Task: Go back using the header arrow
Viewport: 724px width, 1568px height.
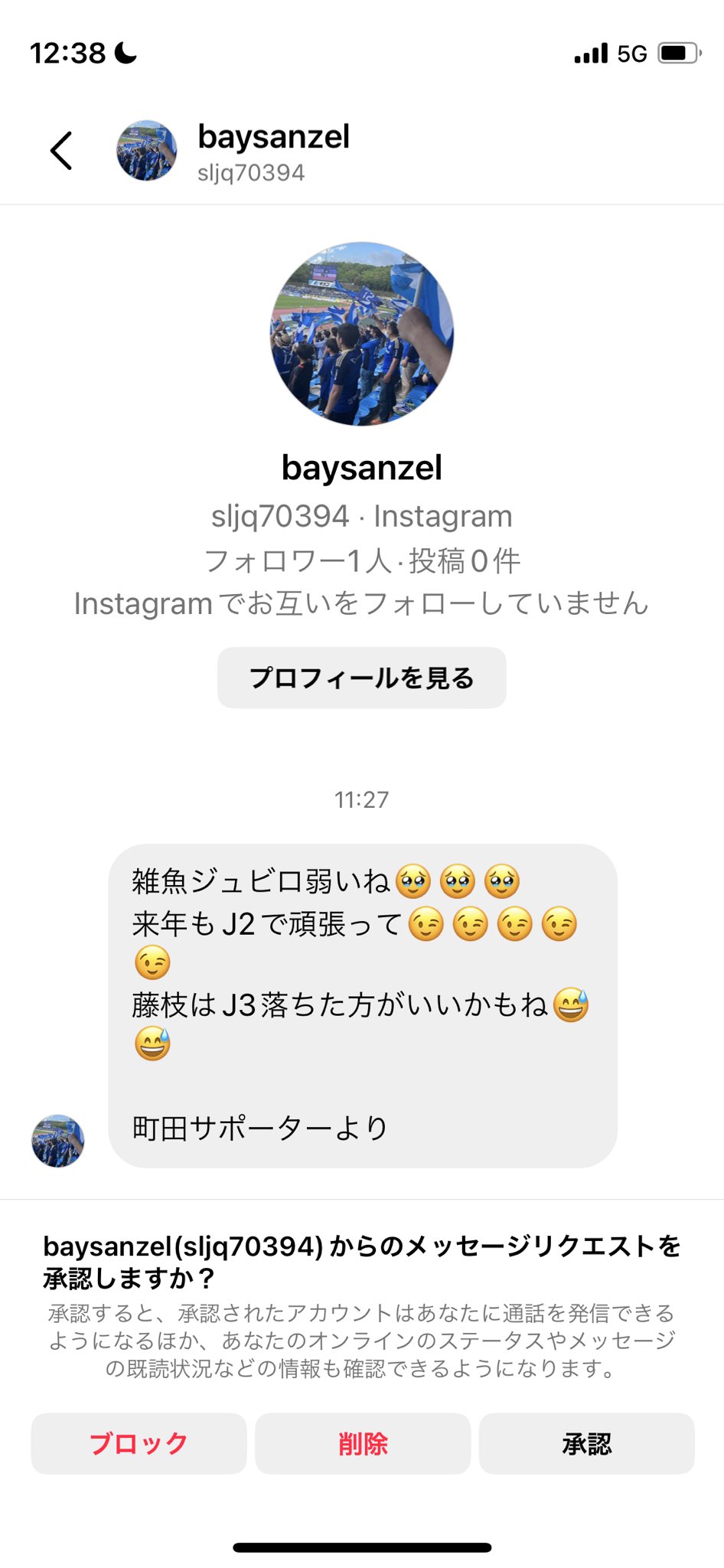Action: click(61, 150)
